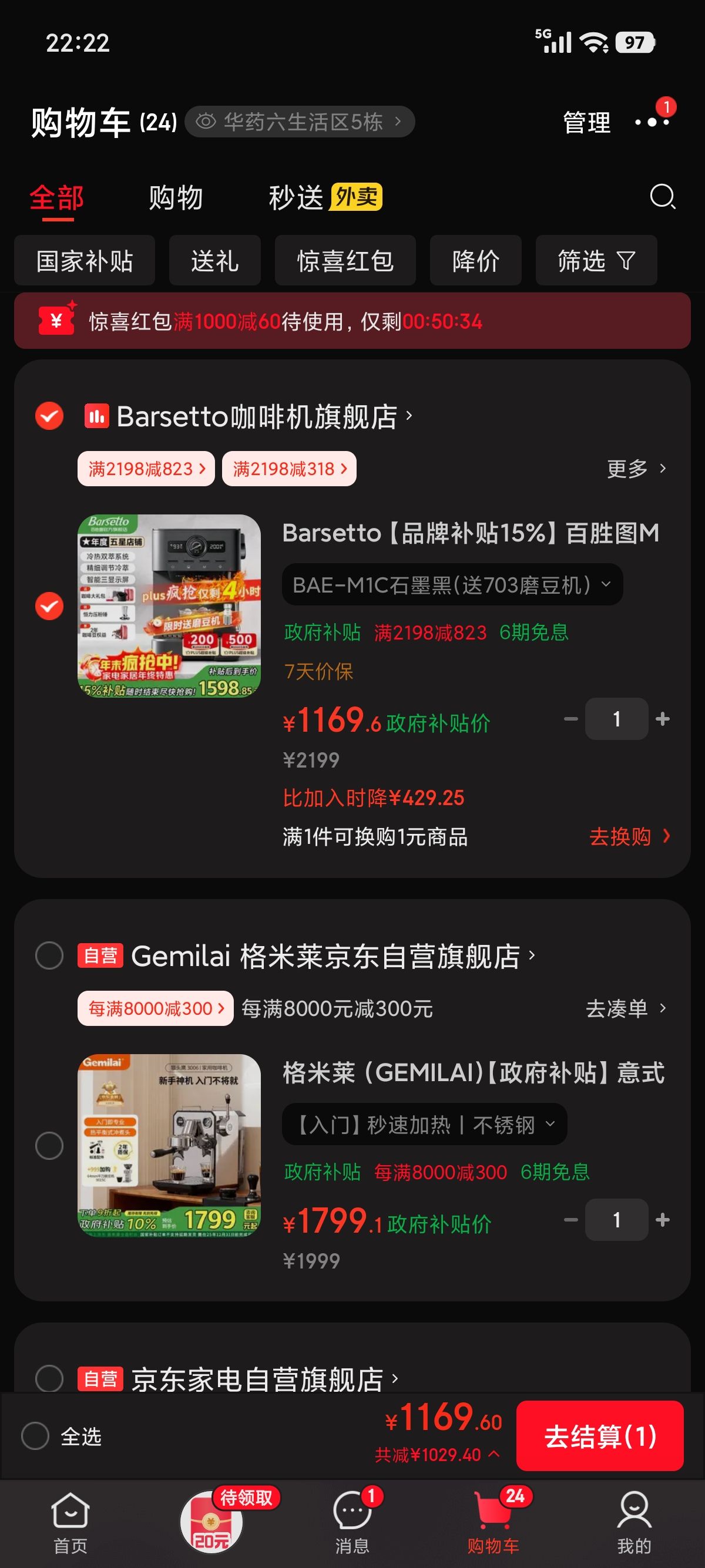Change delivery address 华药六生活区5栋
705x1568 pixels.
300,122
